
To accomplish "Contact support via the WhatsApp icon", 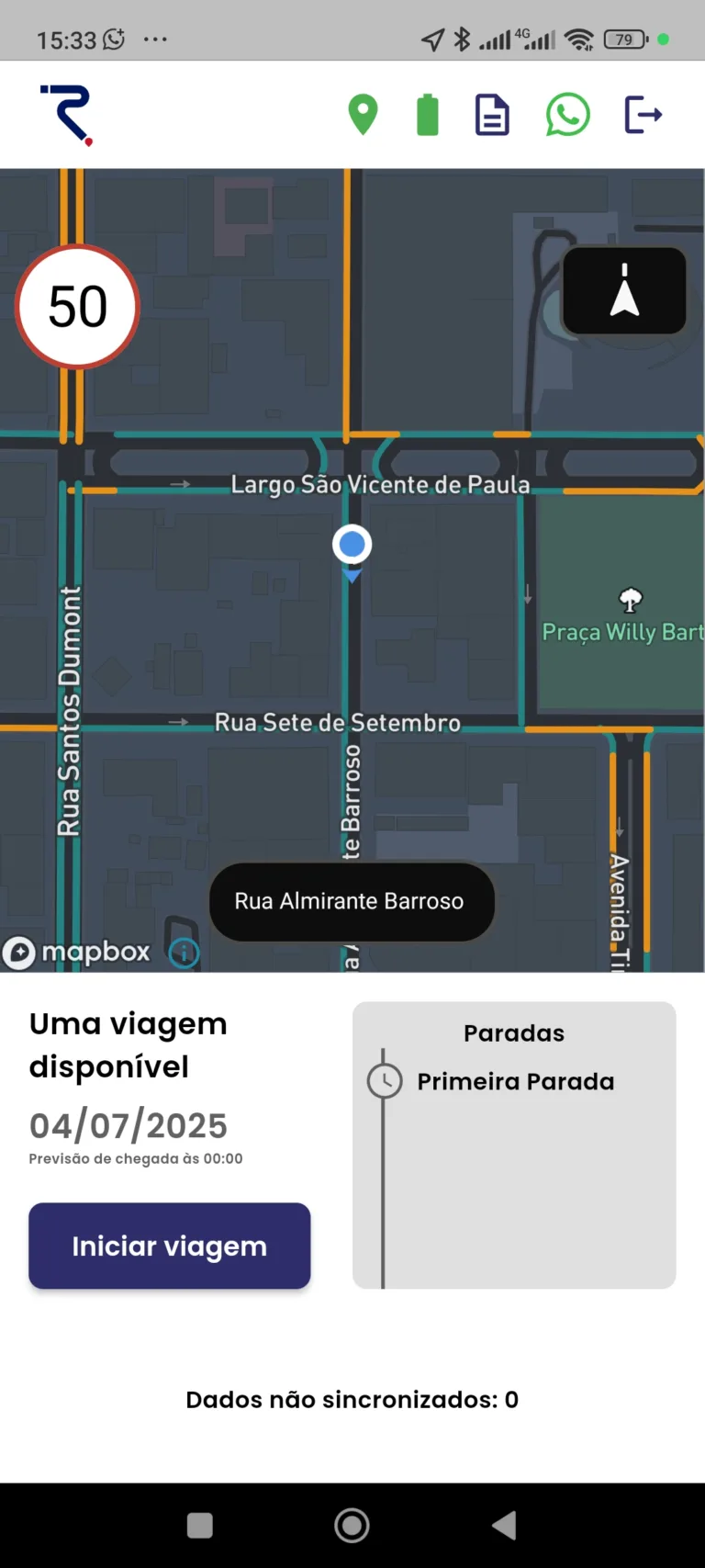I will [567, 114].
